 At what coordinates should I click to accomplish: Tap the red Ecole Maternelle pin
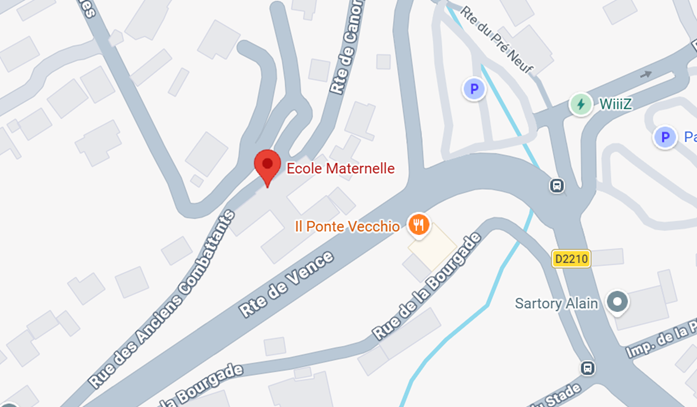pyautogui.click(x=267, y=168)
